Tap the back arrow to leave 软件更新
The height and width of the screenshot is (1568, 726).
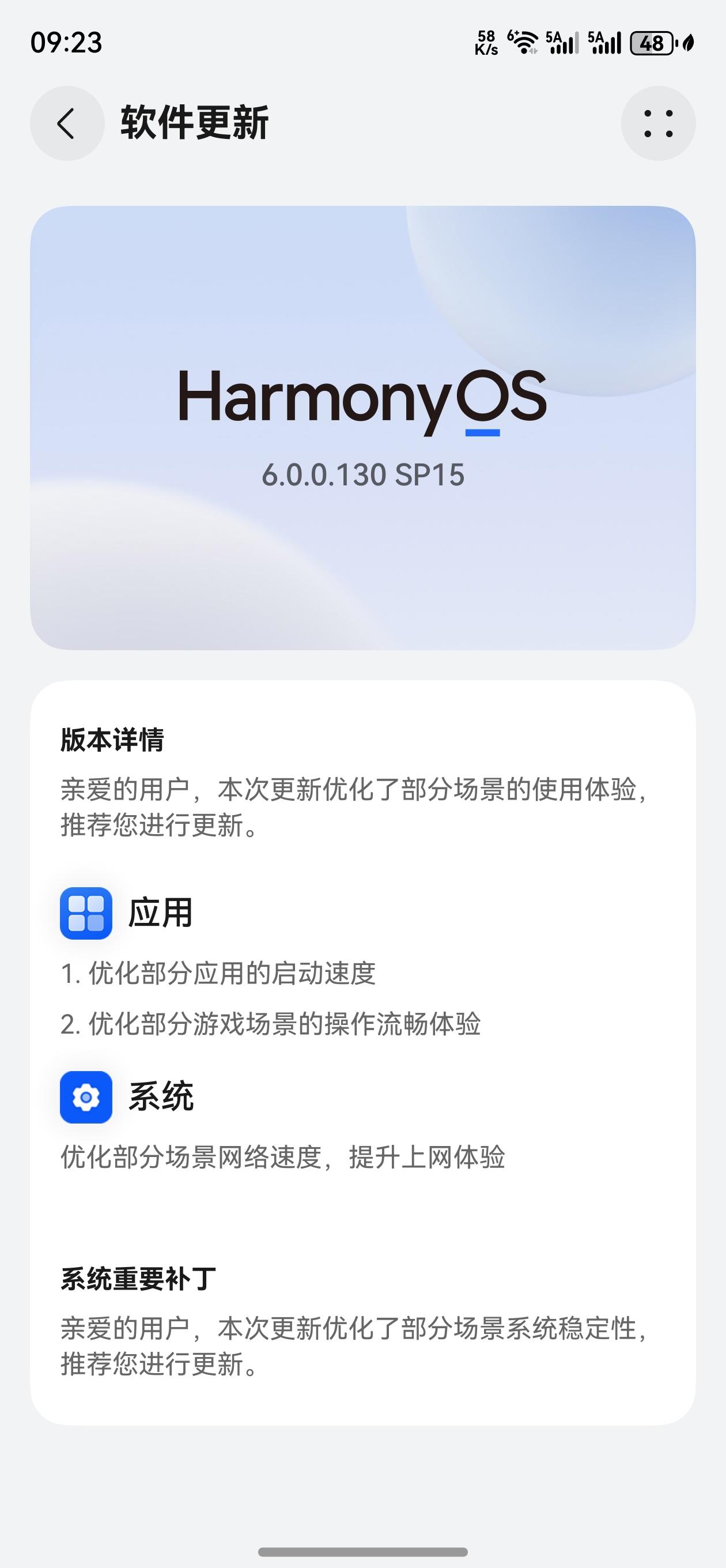pyautogui.click(x=66, y=123)
